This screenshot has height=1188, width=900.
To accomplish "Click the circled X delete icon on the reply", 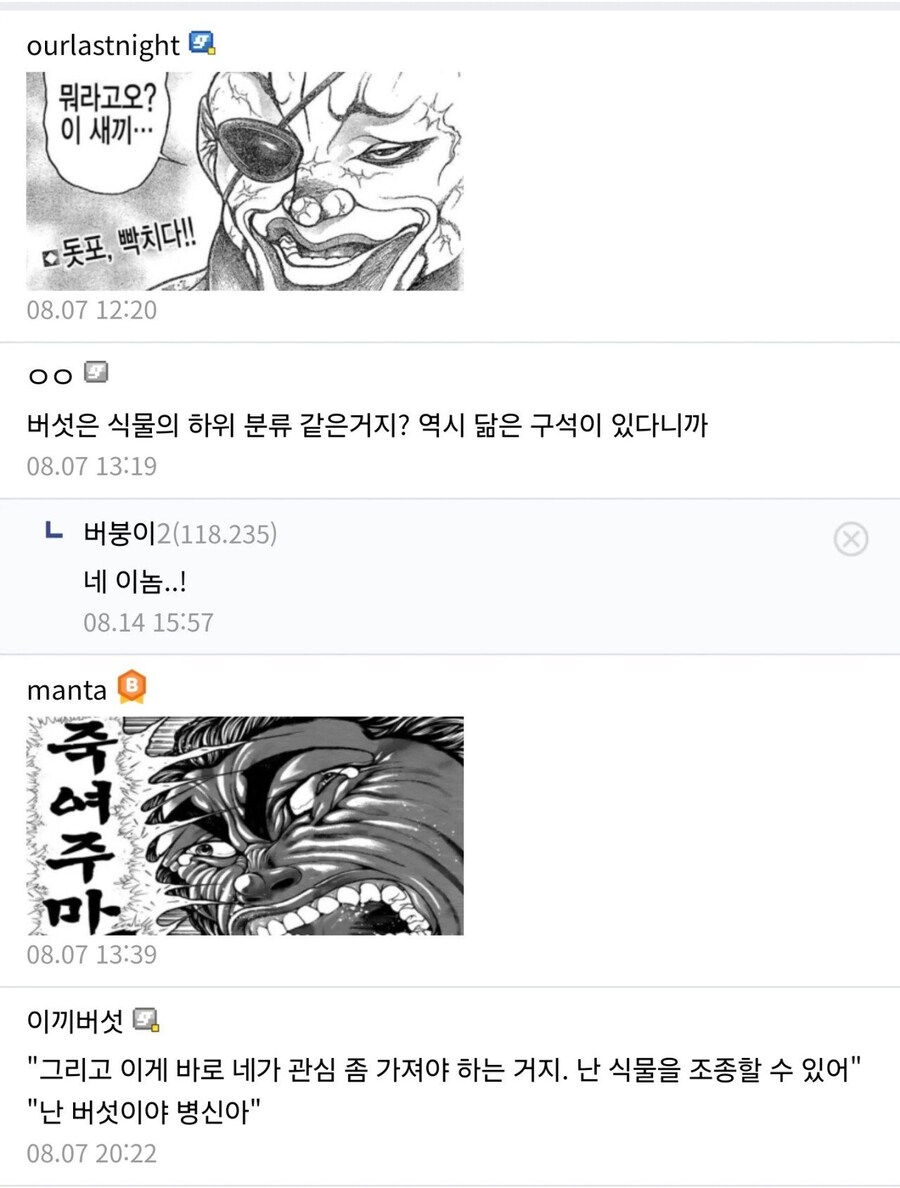I will click(x=849, y=538).
